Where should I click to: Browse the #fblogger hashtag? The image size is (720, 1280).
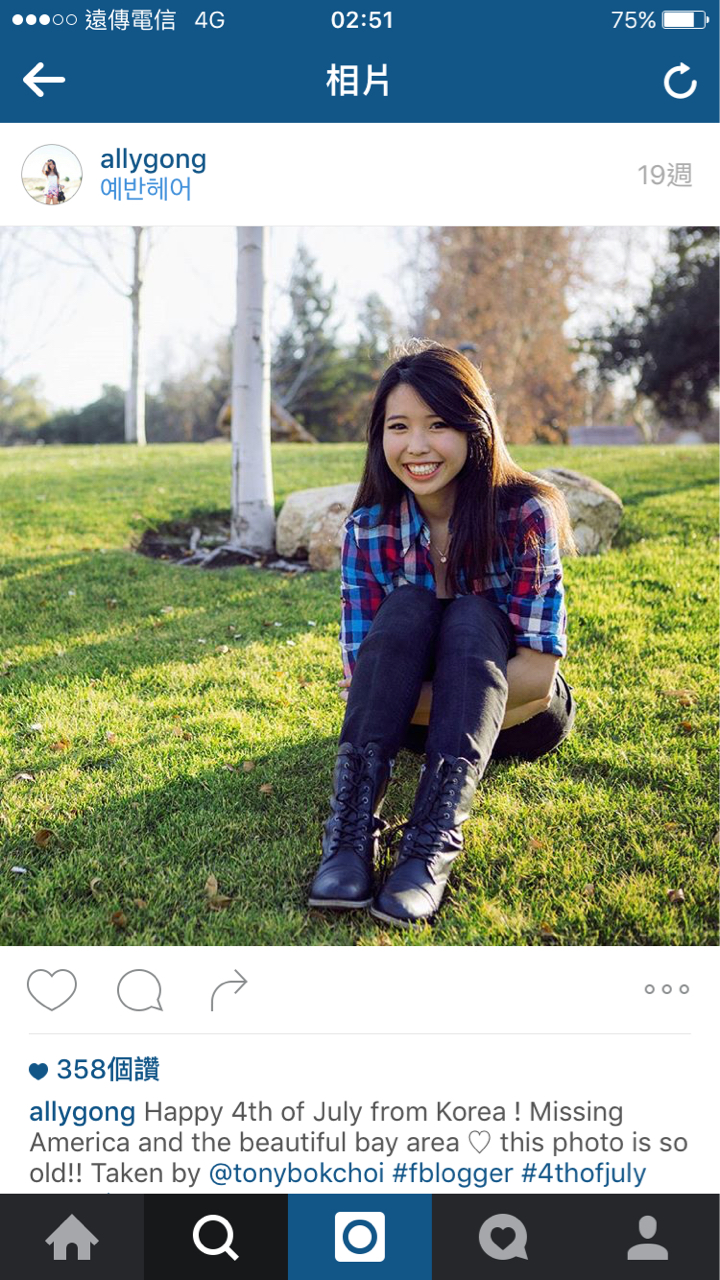(452, 1173)
